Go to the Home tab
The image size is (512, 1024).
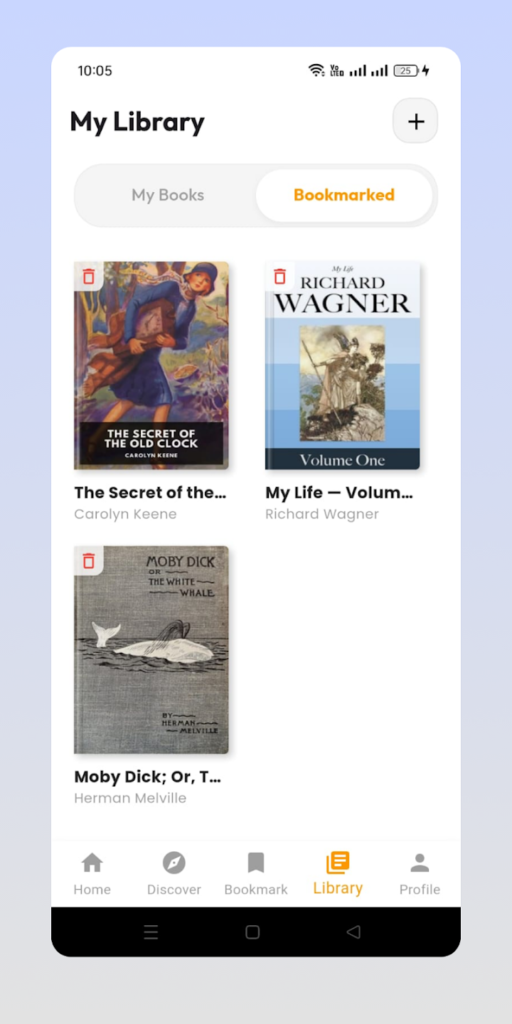tap(92, 874)
